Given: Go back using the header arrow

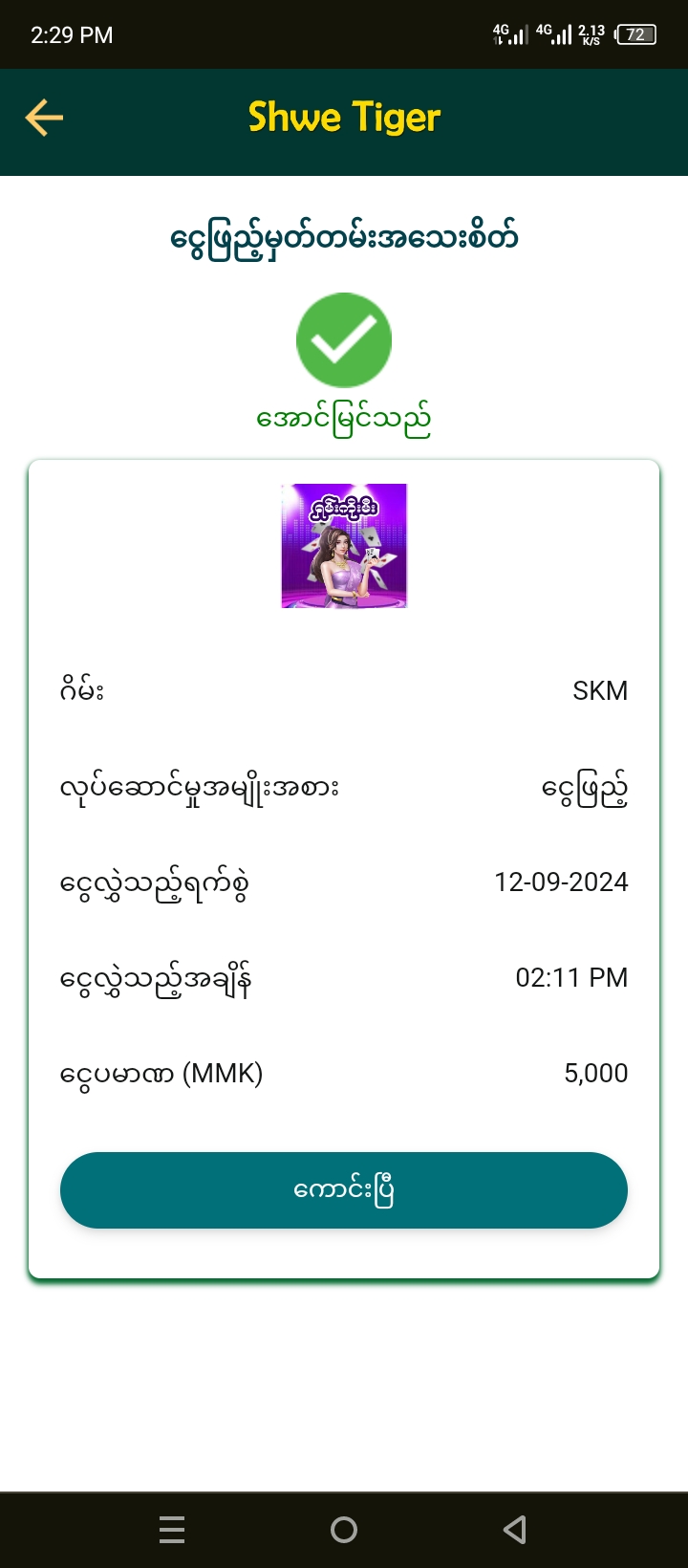Looking at the screenshot, I should [44, 119].
